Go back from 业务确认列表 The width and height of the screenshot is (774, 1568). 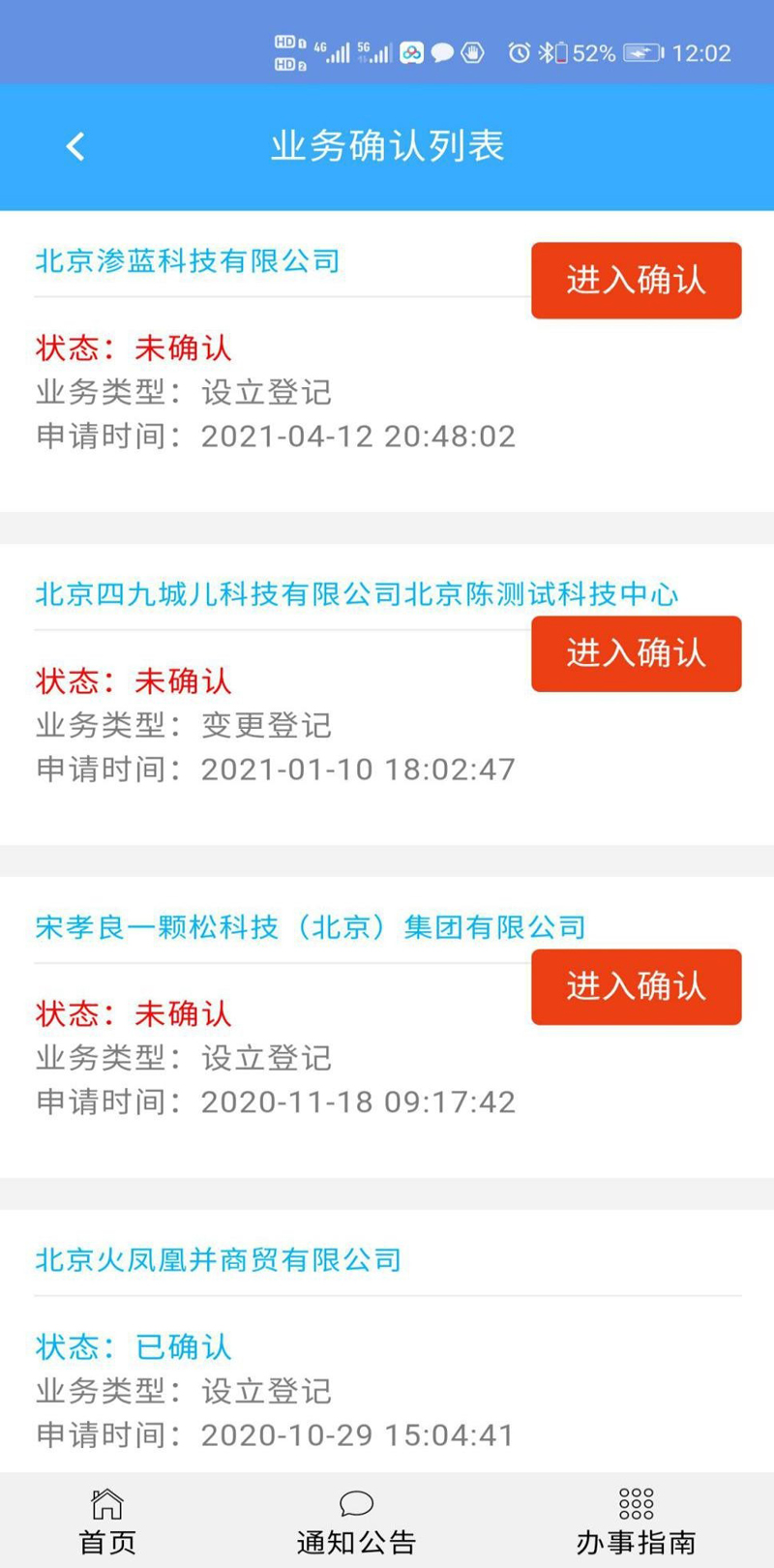(x=75, y=146)
